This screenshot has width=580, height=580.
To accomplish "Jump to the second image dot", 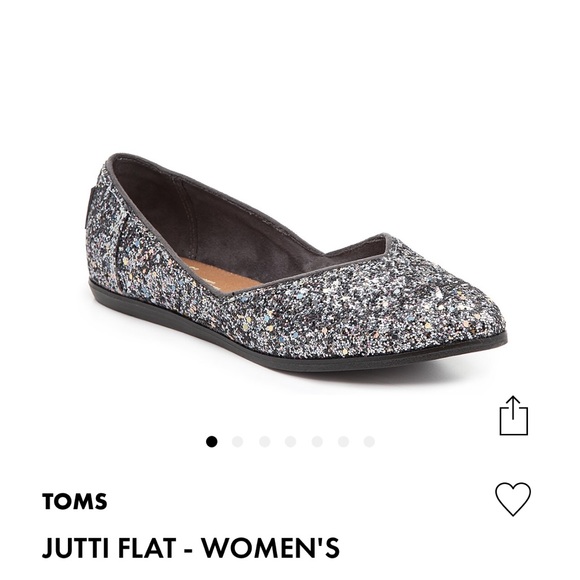I will pos(237,442).
